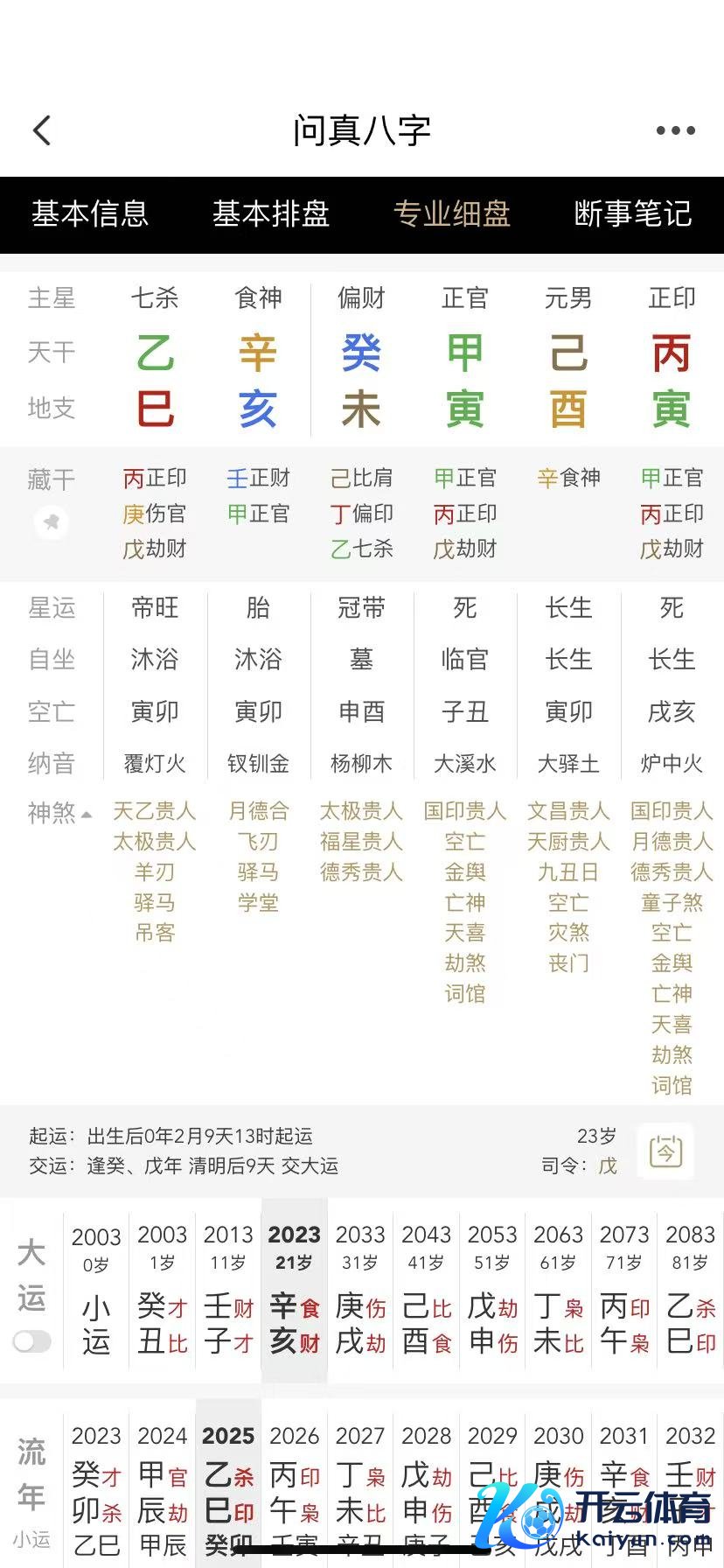Pick 2023 癸卯 in 流年
The width and height of the screenshot is (724, 1568).
96,1487
